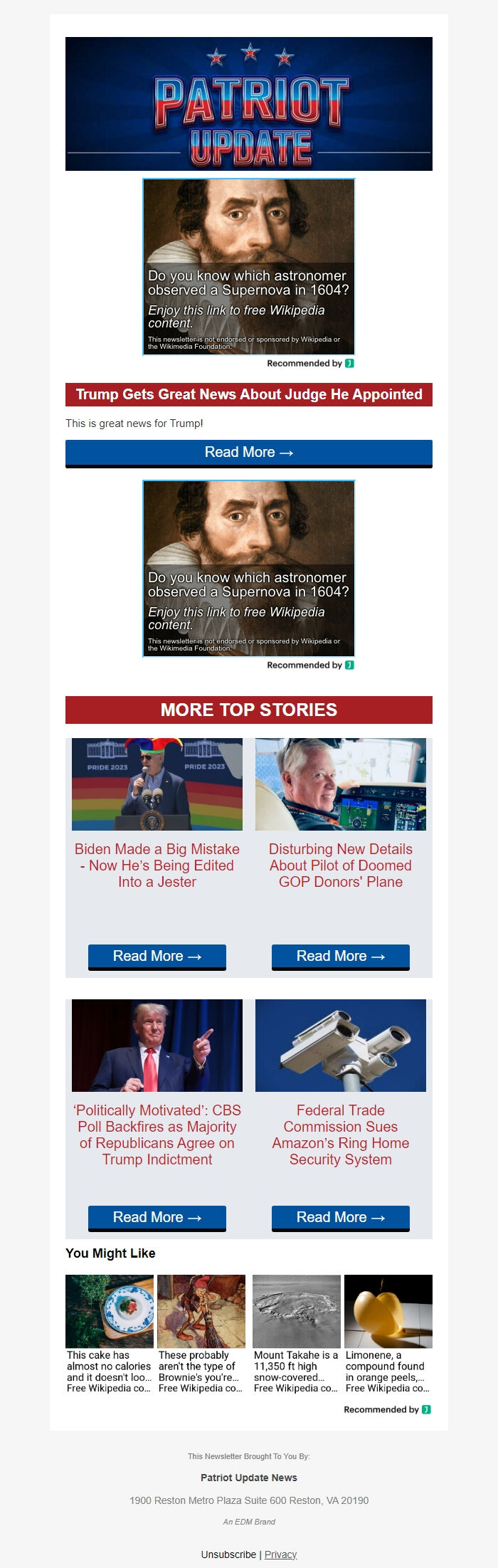Open the Limonene recommendation card
The image size is (498, 1568).
tap(388, 1332)
